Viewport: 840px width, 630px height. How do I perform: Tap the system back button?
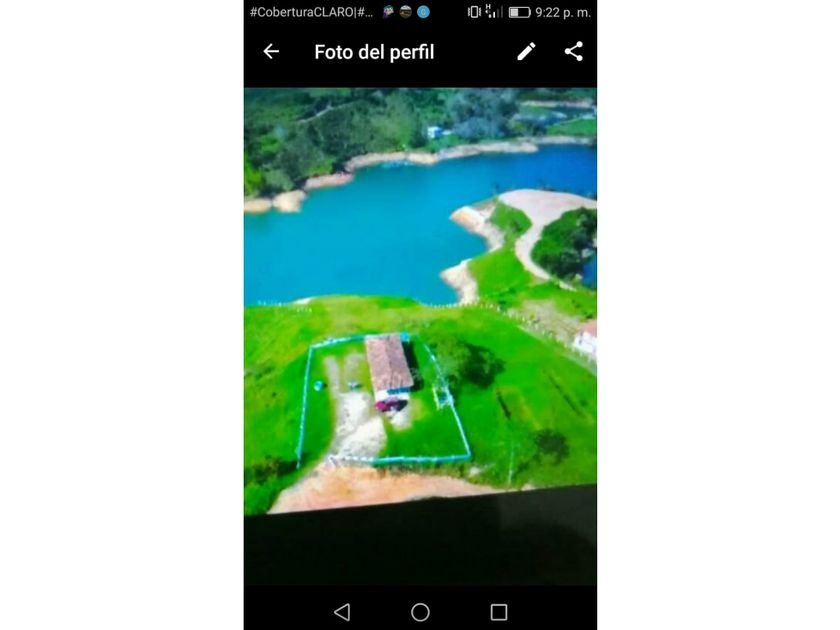click(x=342, y=612)
